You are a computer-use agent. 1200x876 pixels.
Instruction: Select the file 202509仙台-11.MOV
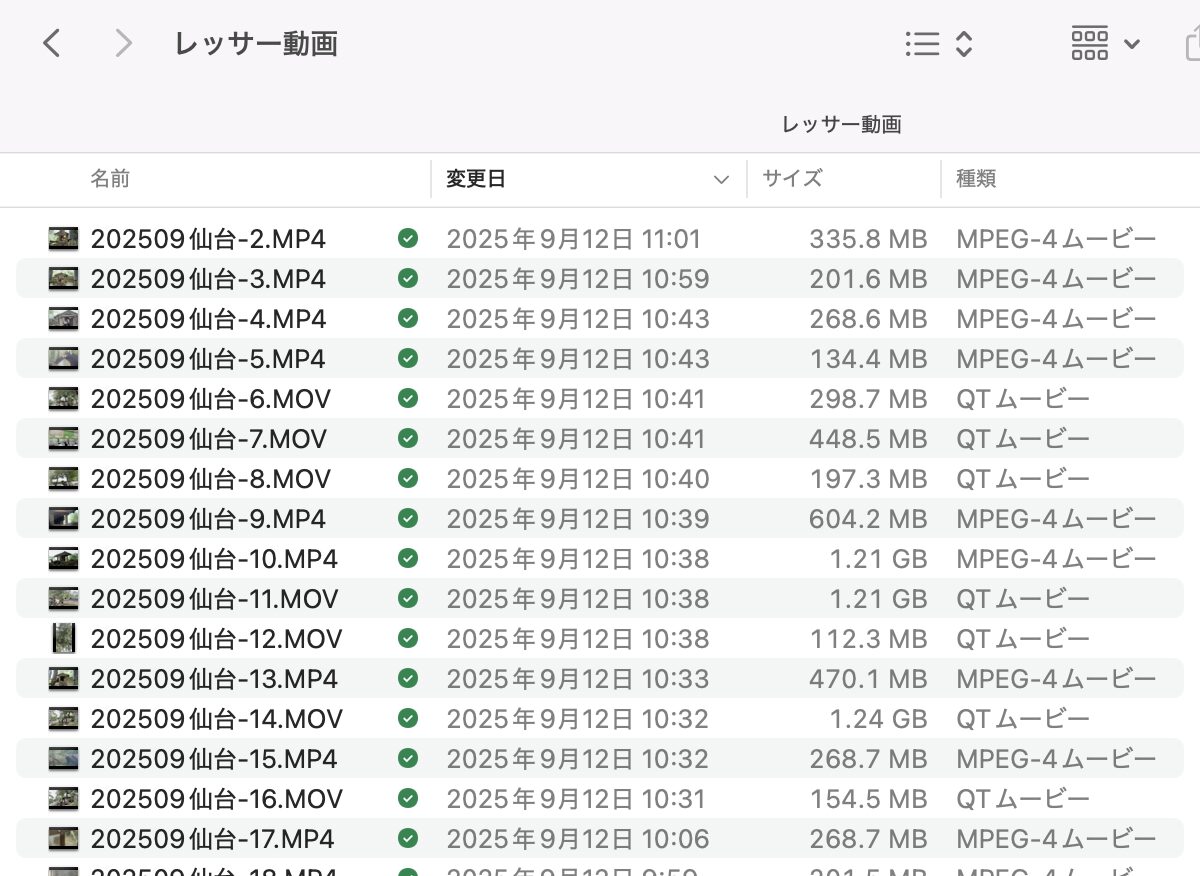(214, 599)
